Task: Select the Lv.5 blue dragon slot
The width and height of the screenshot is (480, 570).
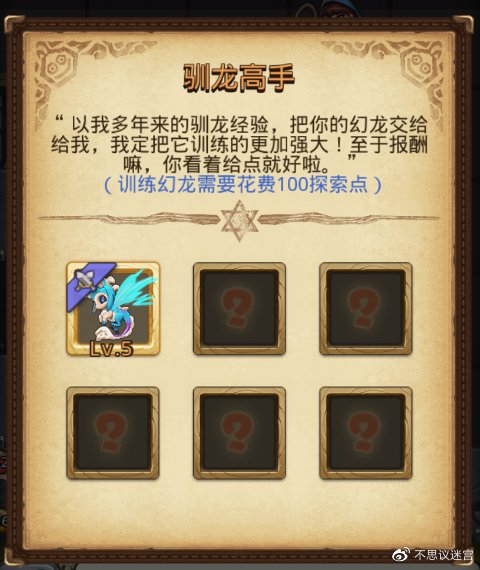Action: pos(113,309)
